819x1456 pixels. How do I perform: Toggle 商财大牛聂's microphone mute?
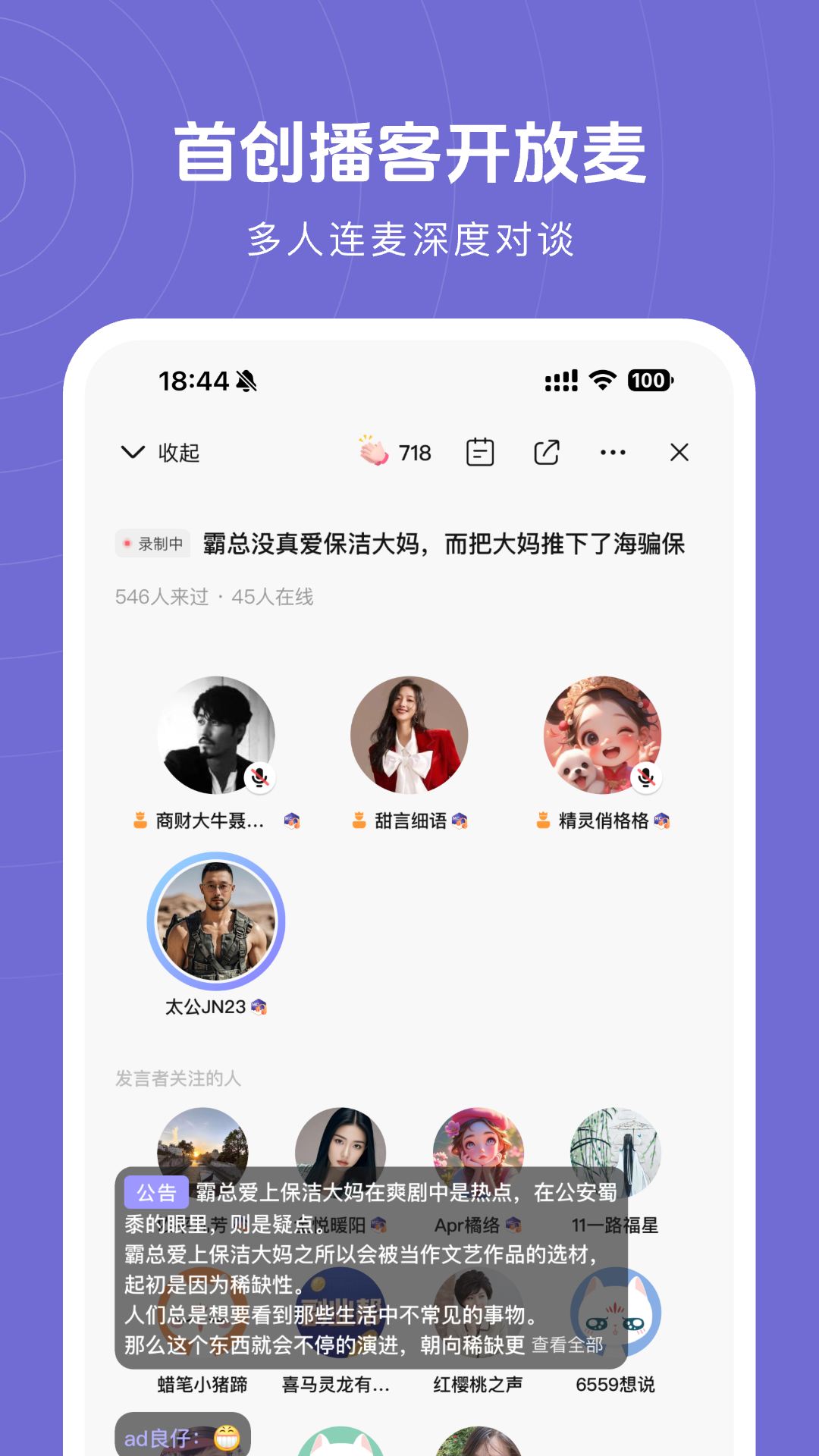pyautogui.click(x=261, y=777)
